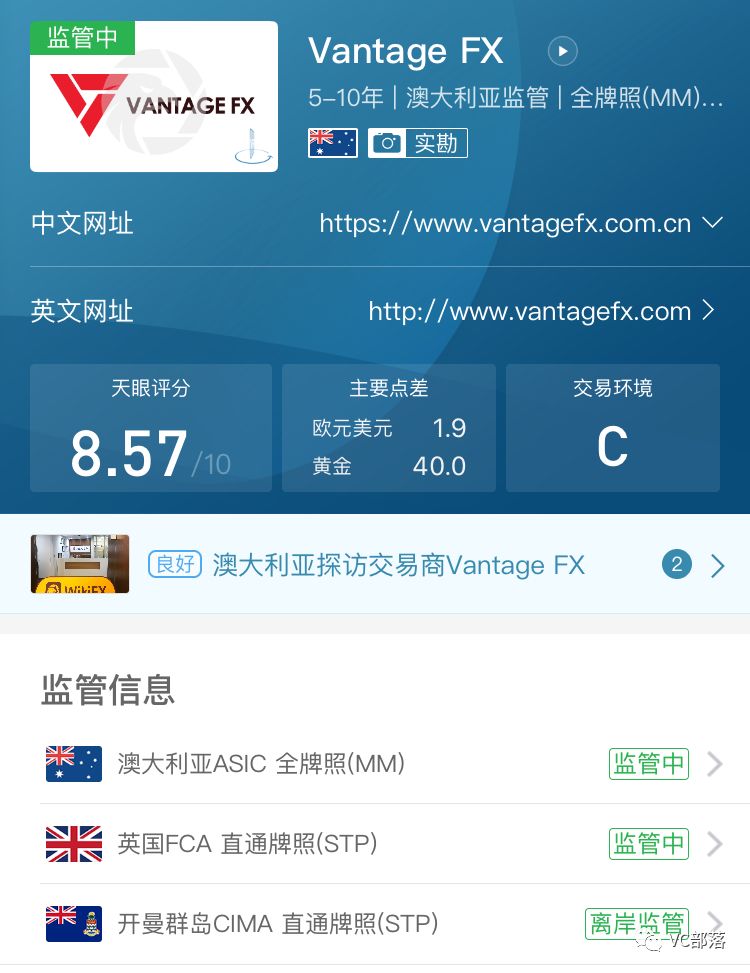Image resolution: width=750 pixels, height=973 pixels.
Task: View the 交易环境 C rating card
Action: point(612,428)
